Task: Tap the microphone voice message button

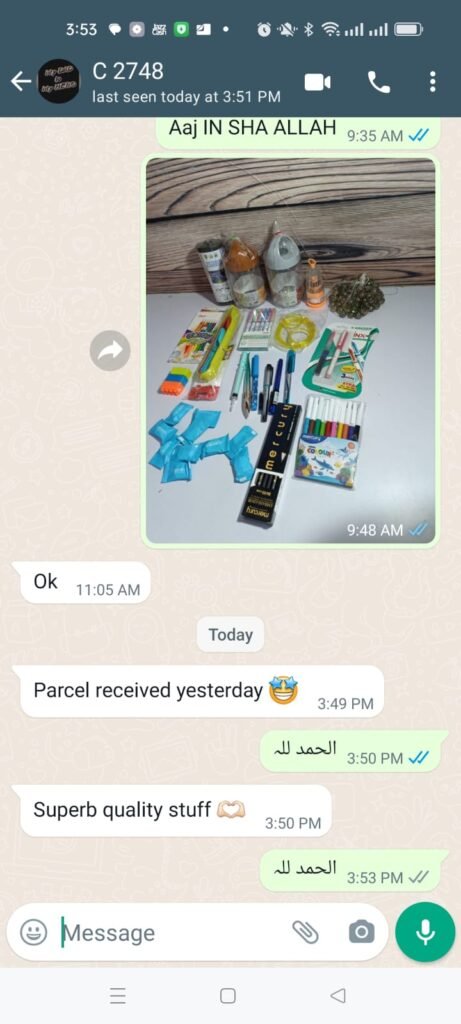Action: [x=425, y=932]
